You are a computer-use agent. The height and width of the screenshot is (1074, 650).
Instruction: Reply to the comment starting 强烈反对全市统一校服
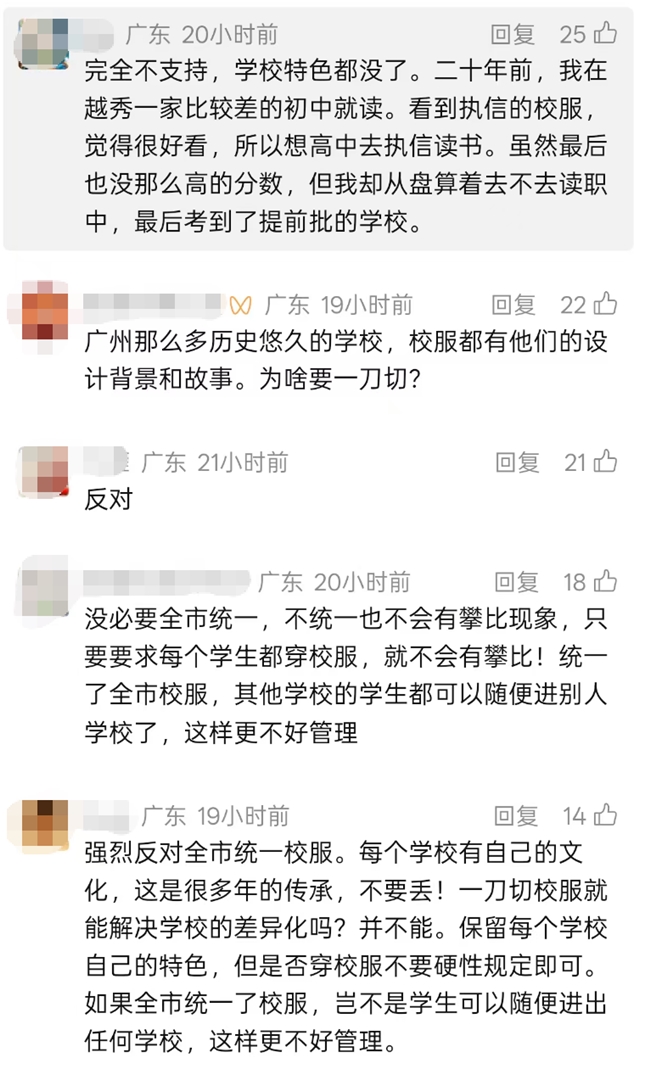point(516,815)
